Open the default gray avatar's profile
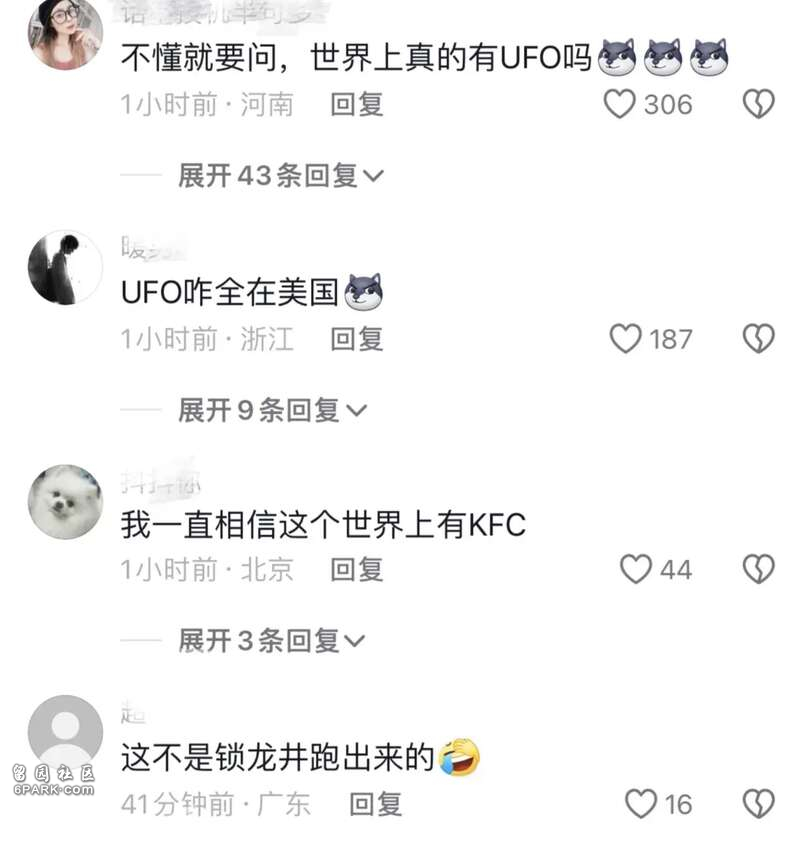Viewport: 800px width, 862px height. 65,733
